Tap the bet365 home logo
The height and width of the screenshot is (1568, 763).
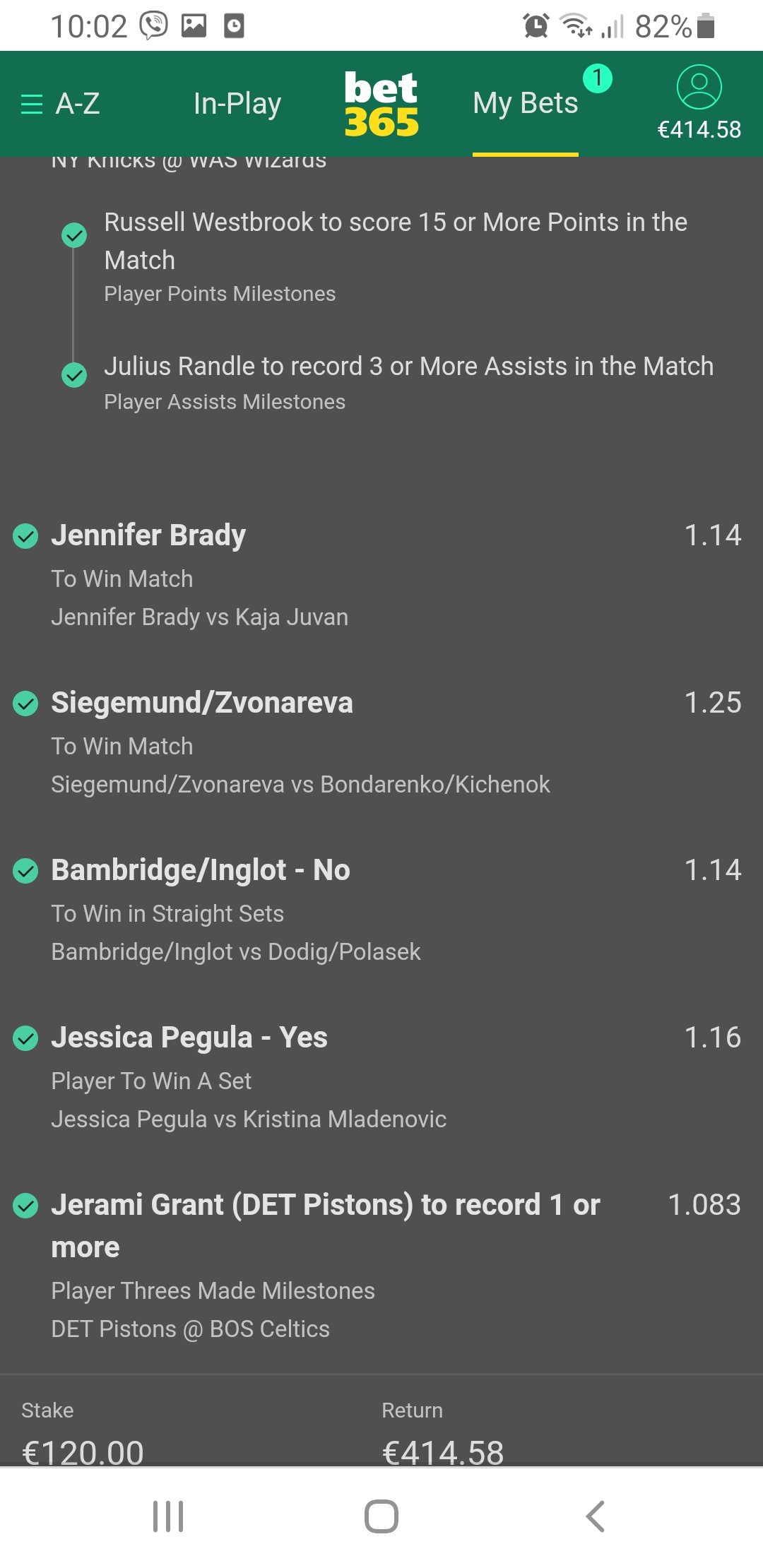(x=381, y=104)
